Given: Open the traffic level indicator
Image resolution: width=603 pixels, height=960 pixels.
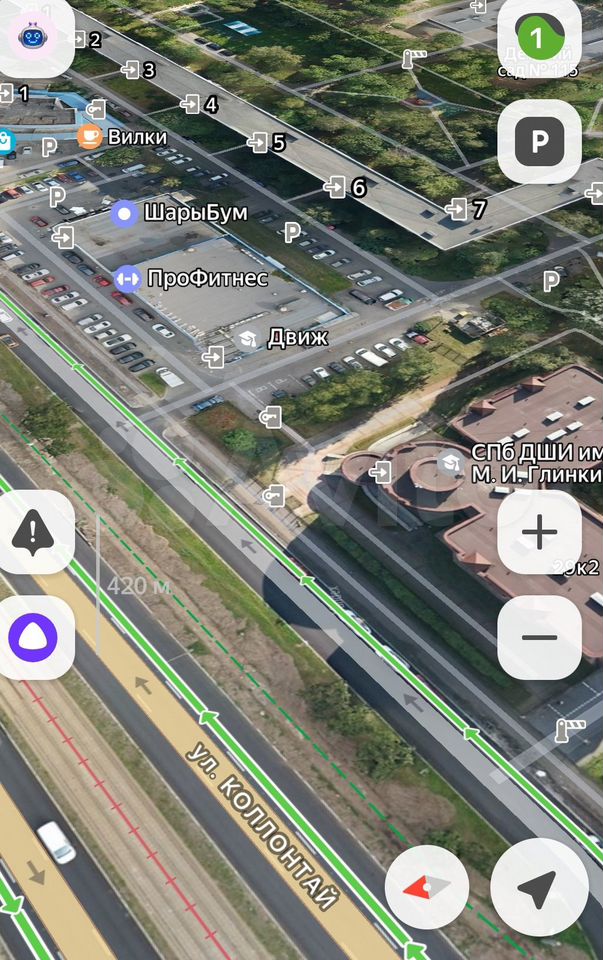Looking at the screenshot, I should pyautogui.click(x=539, y=40).
